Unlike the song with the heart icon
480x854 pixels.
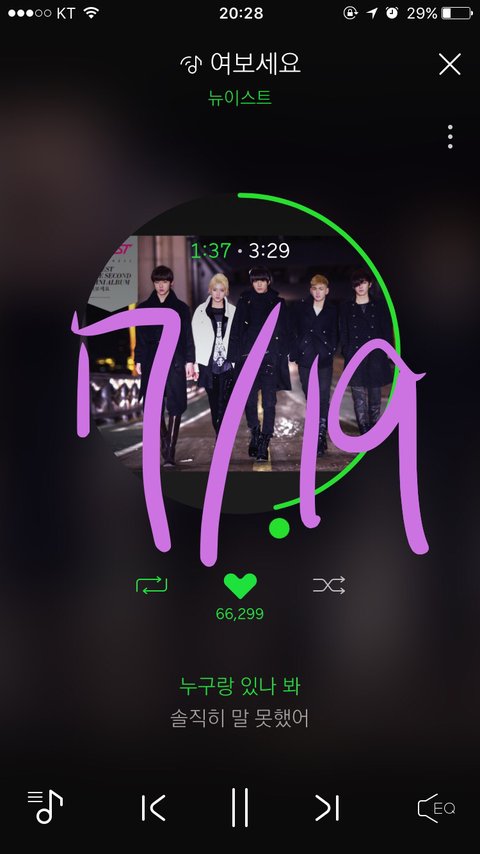240,586
